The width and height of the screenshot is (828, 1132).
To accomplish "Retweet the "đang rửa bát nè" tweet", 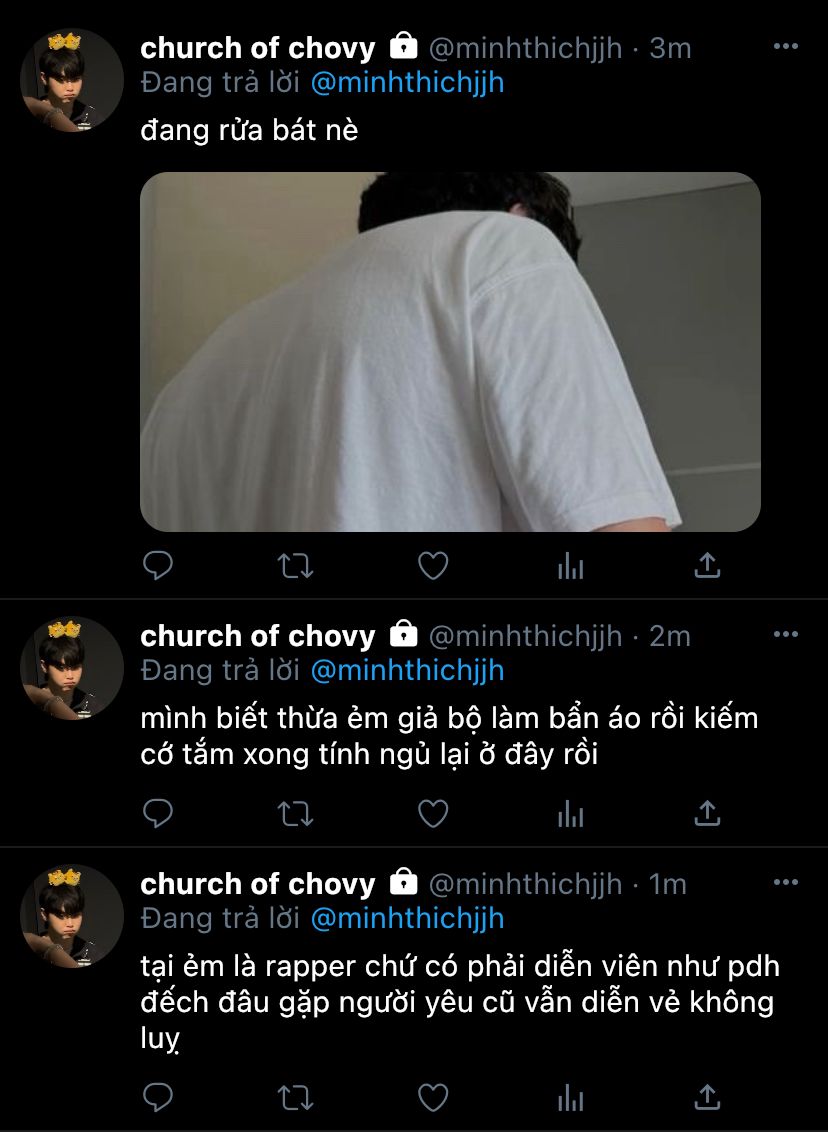I will point(295,566).
